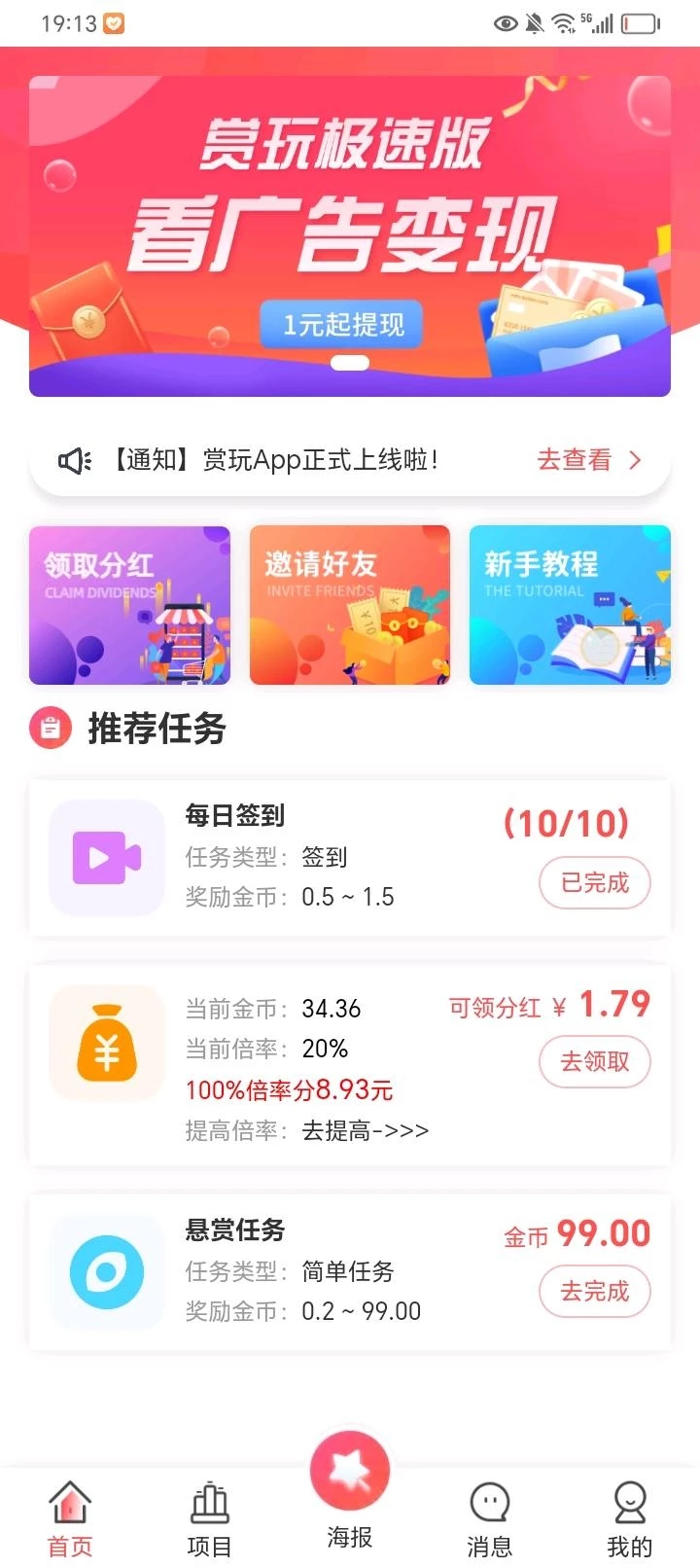Tap 去领取 to claim dividends

[x=594, y=1061]
